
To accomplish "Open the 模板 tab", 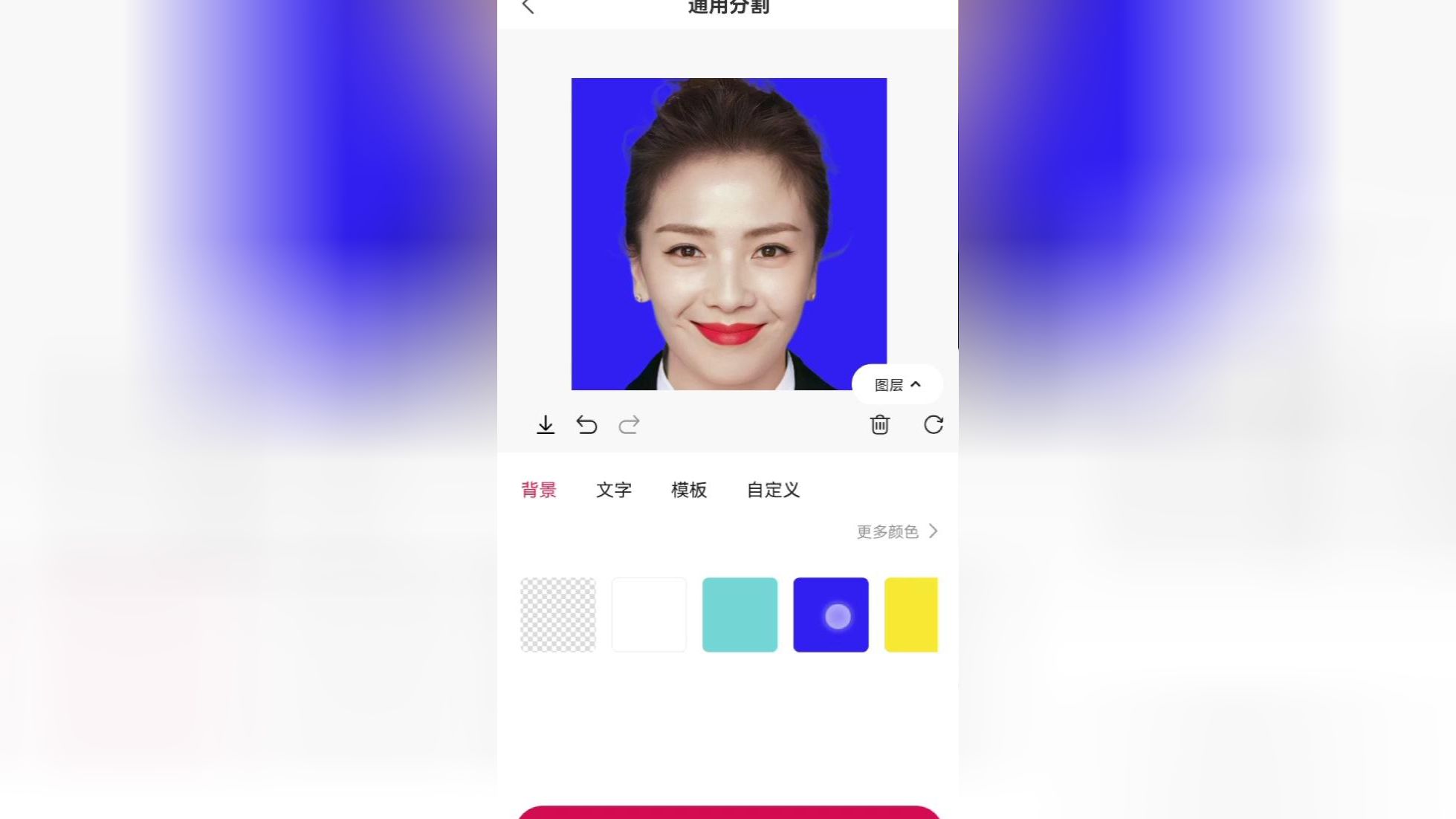I will [689, 490].
